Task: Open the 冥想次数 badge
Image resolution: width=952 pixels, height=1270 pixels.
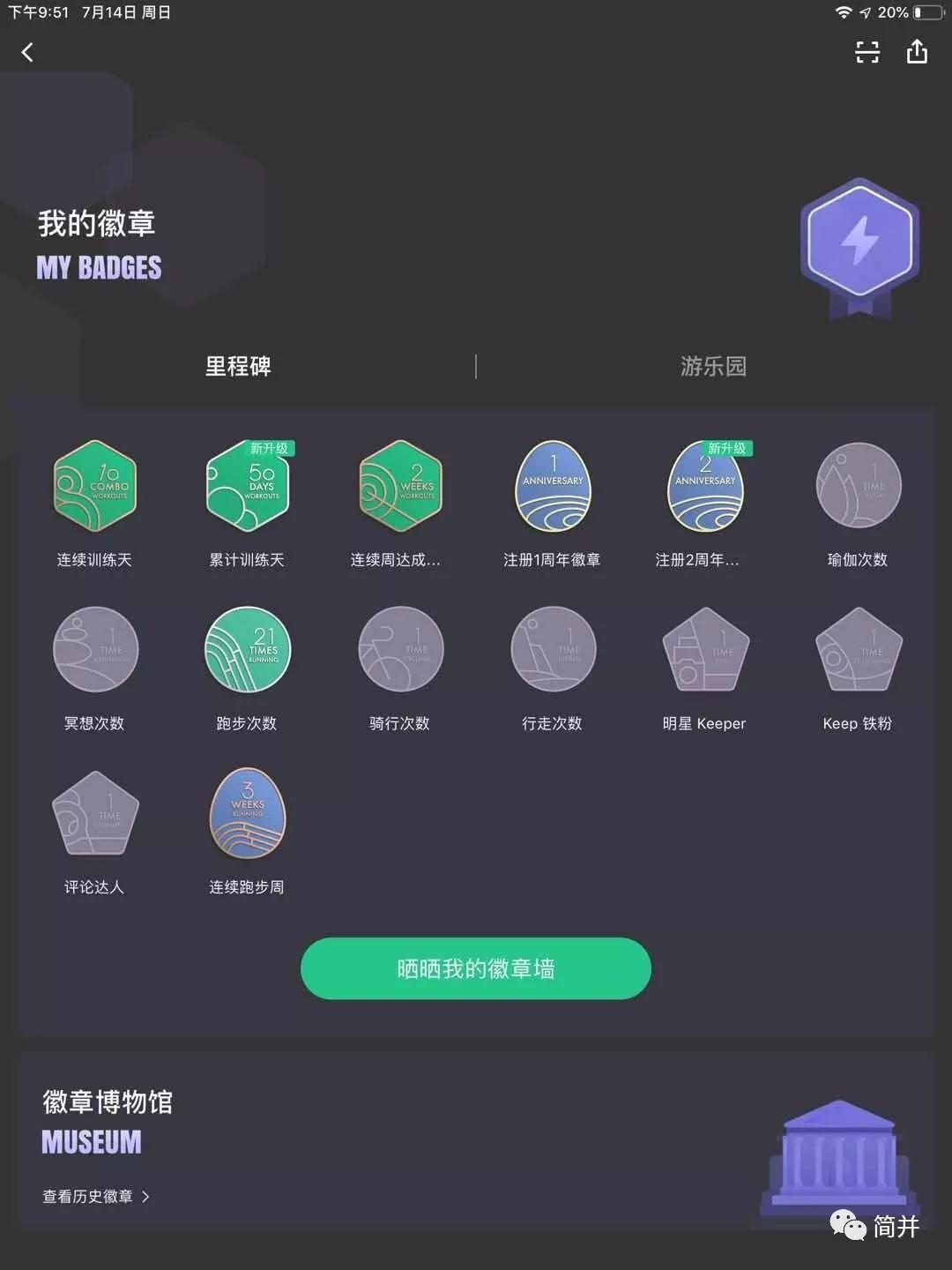Action: (94, 650)
